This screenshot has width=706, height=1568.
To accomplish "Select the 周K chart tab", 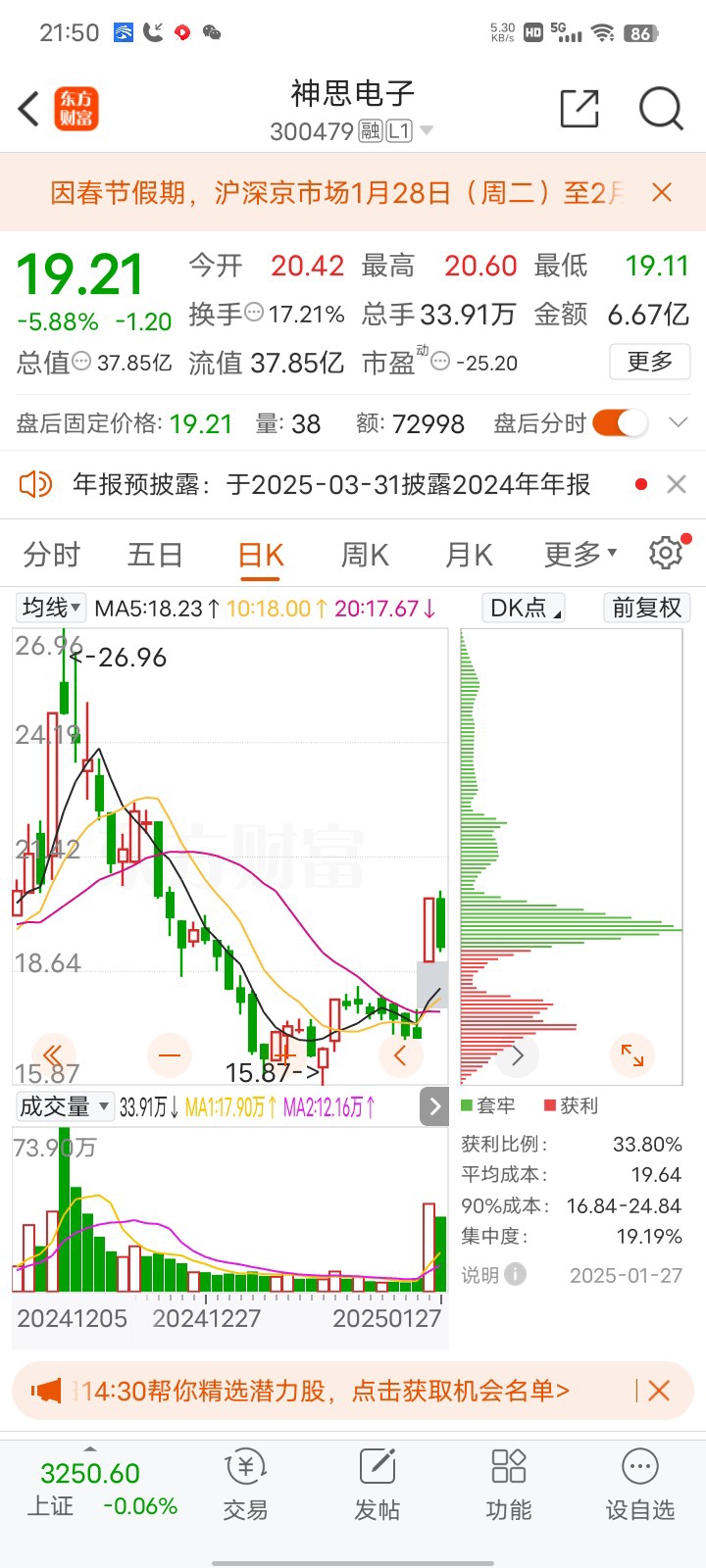I will click(x=365, y=555).
